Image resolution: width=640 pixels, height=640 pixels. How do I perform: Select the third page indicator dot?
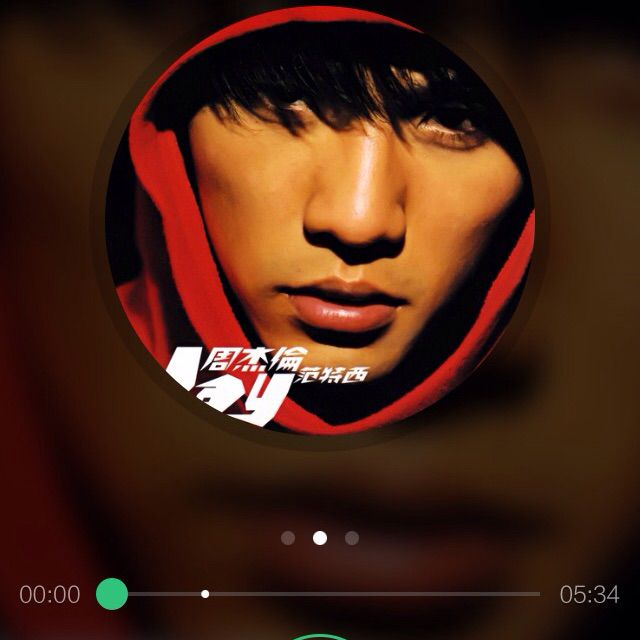click(352, 538)
